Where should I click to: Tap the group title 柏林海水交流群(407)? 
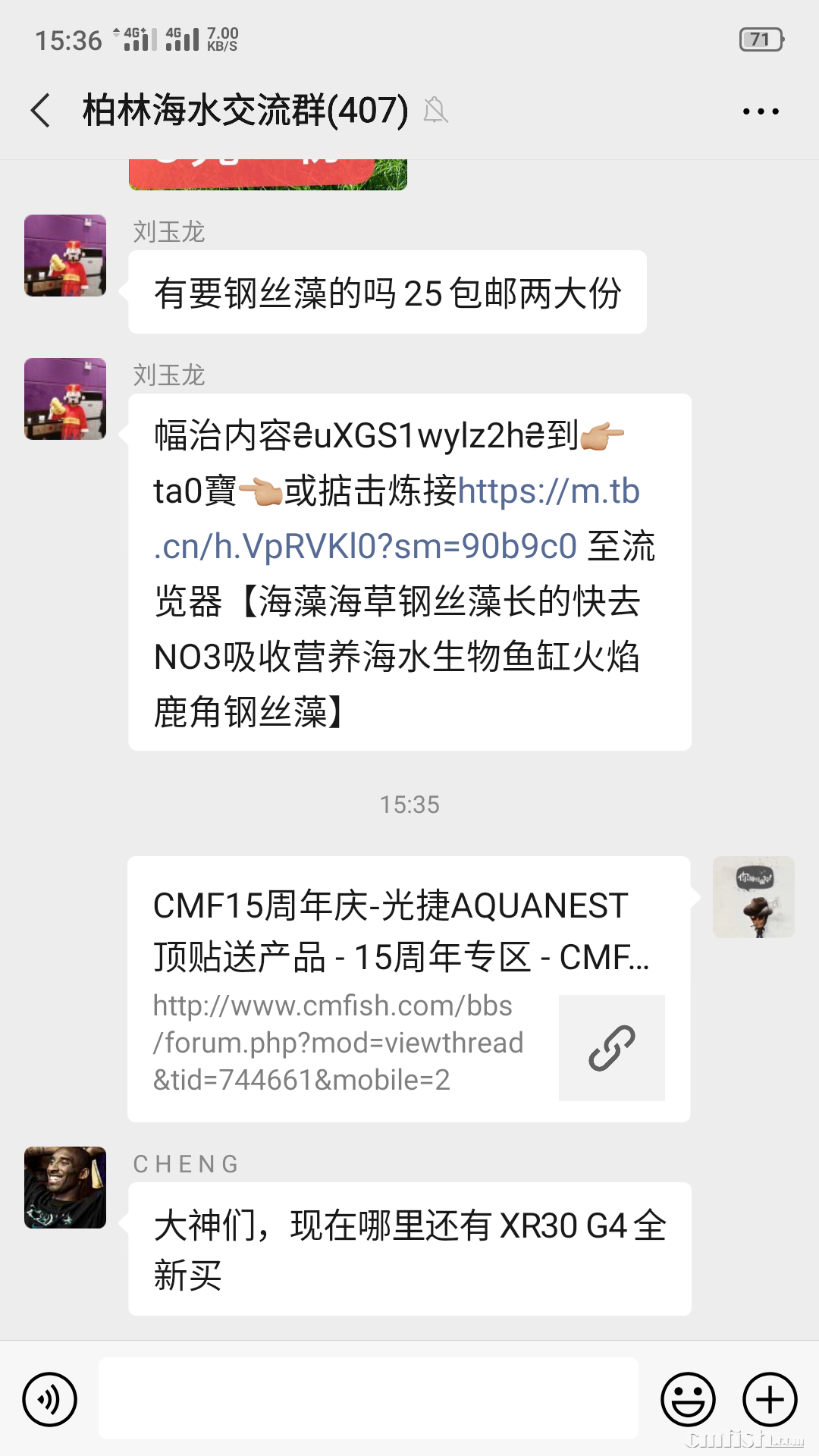click(x=243, y=110)
